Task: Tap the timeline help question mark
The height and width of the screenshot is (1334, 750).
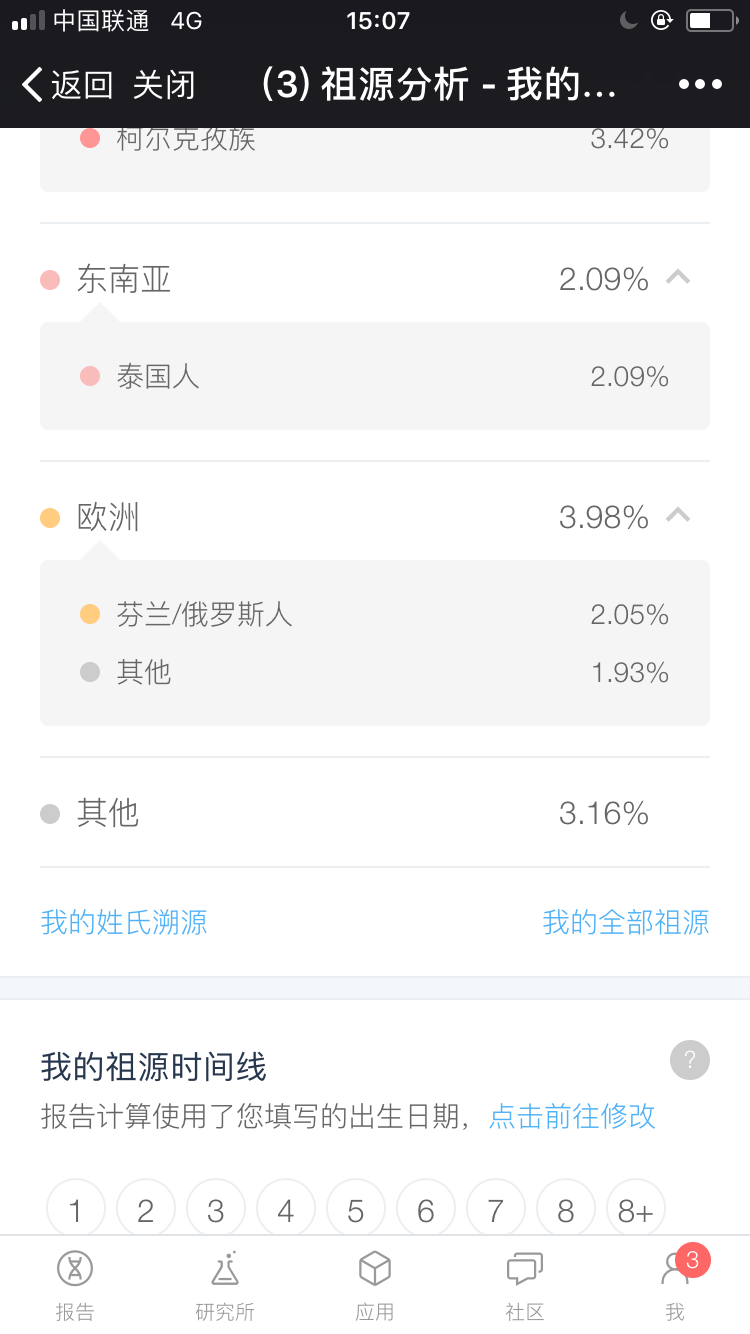Action: [x=690, y=1060]
